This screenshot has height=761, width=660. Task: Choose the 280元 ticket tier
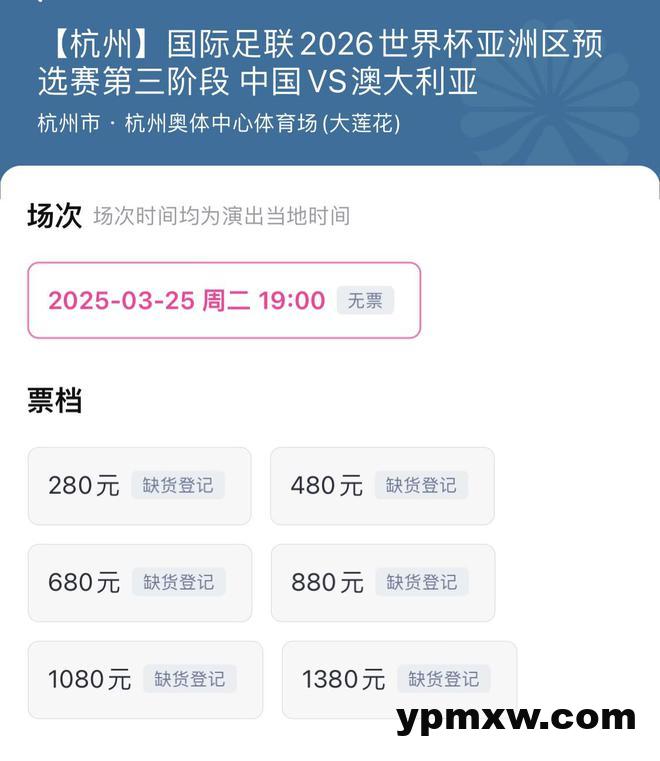(x=139, y=486)
